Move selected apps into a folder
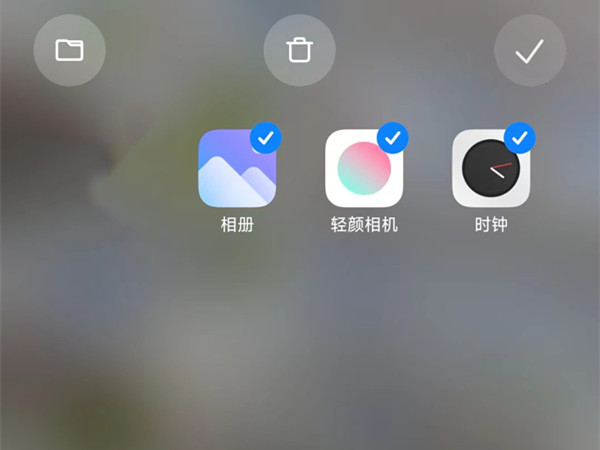600x450 pixels. click(69, 50)
